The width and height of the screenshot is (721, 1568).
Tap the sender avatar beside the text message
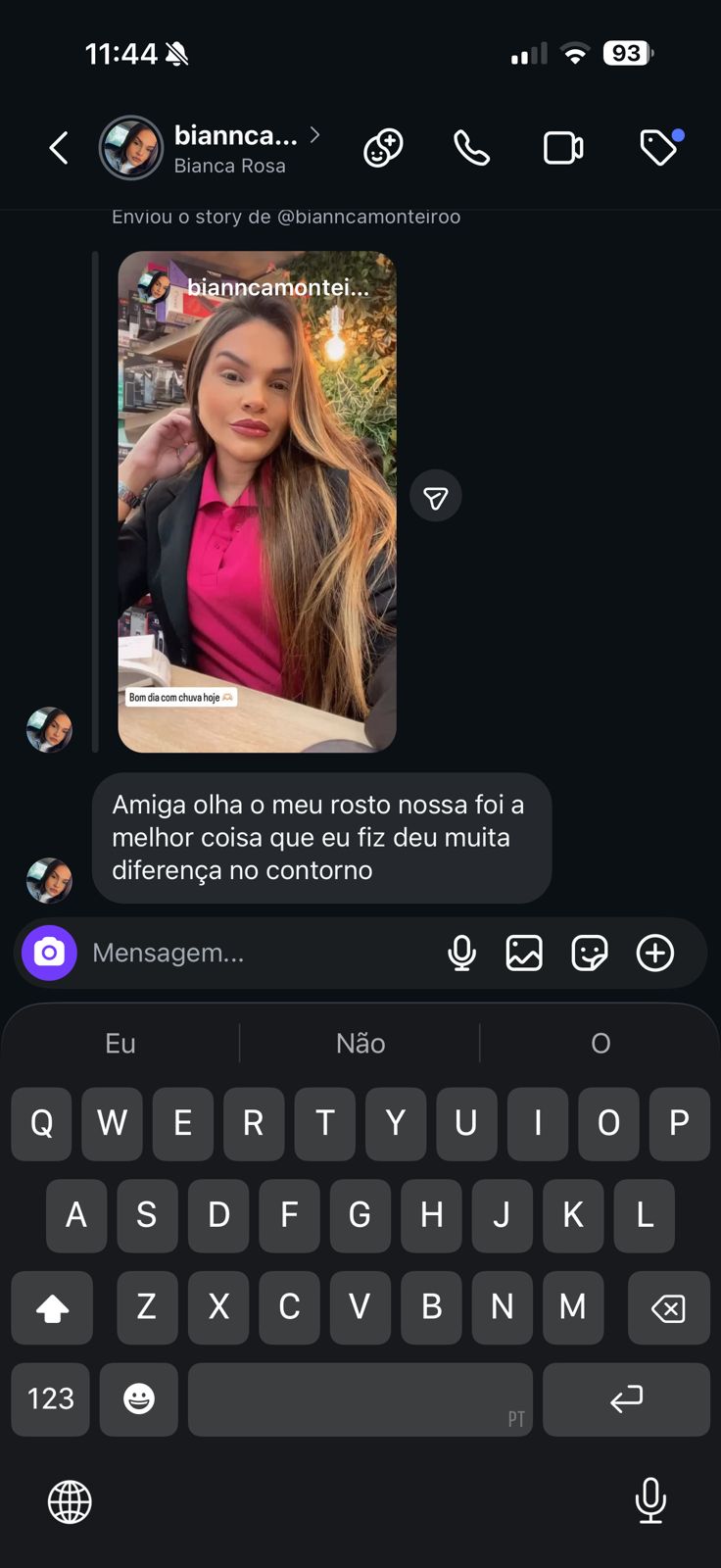pyautogui.click(x=49, y=880)
